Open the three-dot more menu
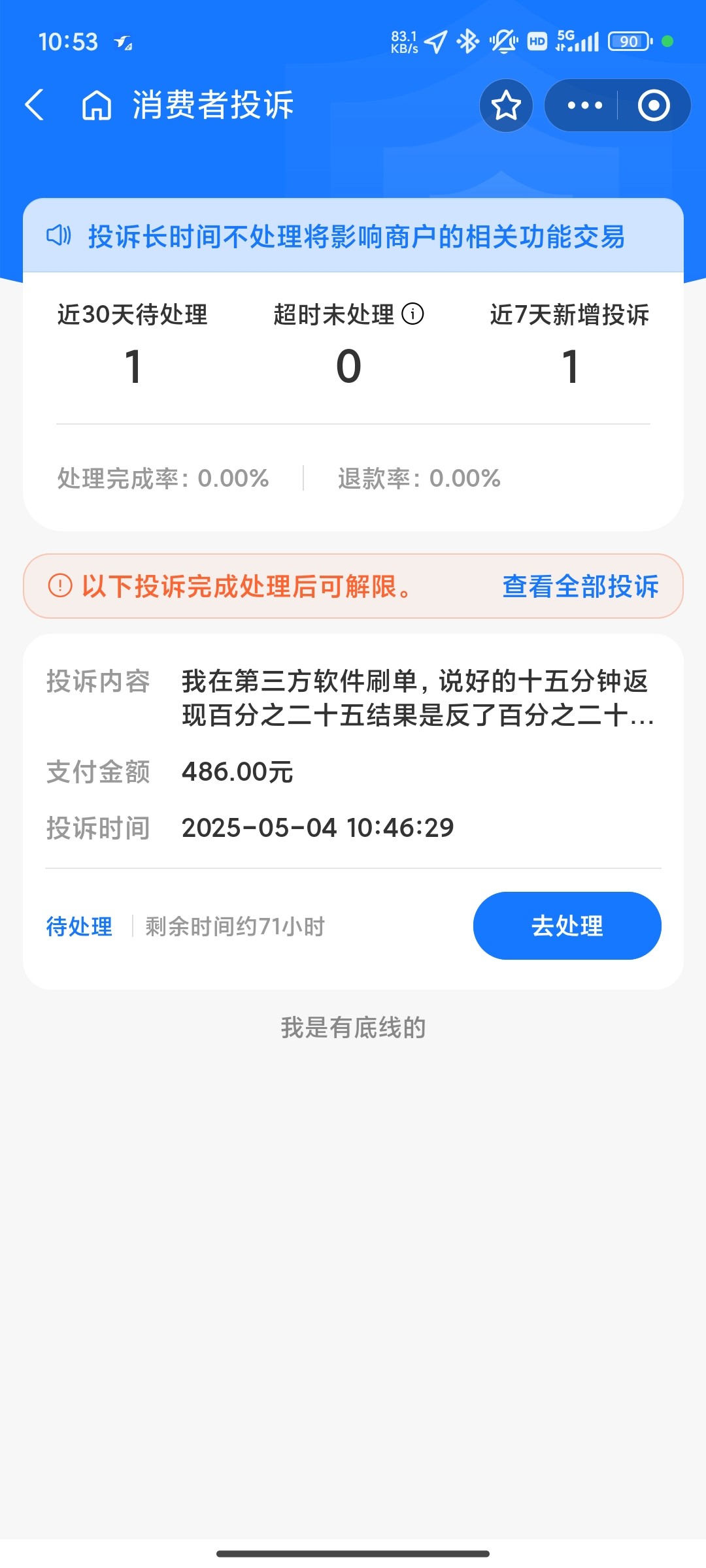 (584, 105)
